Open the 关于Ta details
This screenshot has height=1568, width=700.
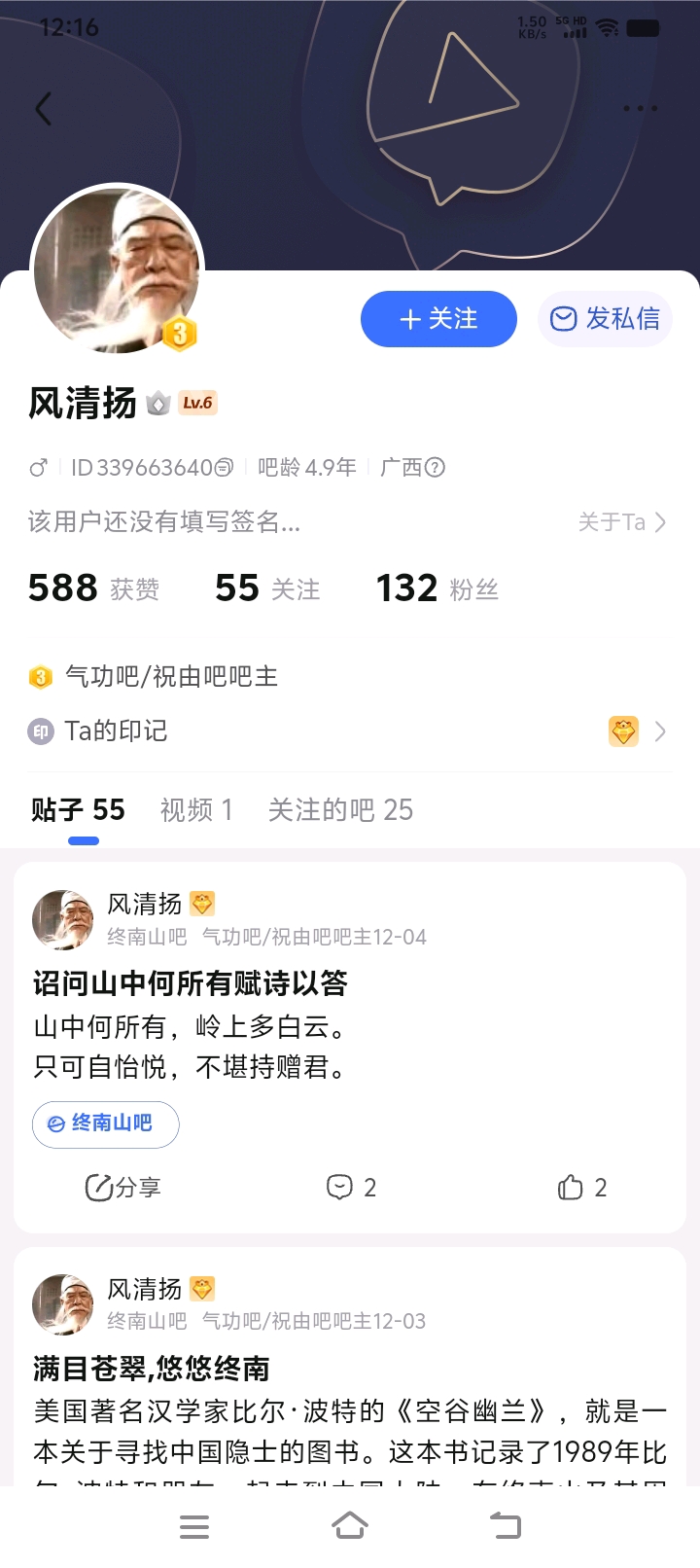tap(622, 522)
